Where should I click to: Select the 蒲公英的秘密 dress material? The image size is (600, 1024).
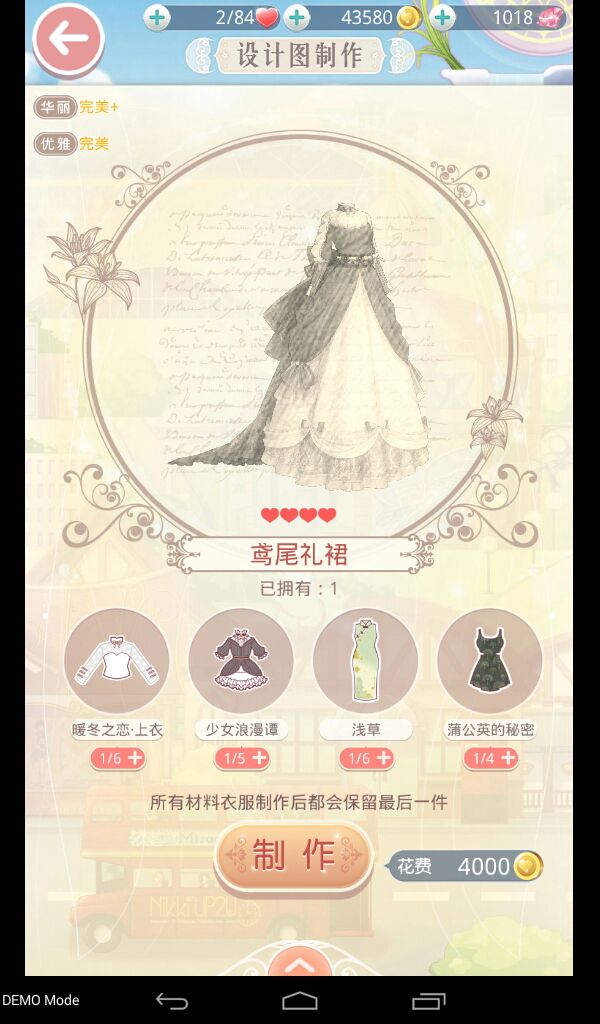click(490, 661)
